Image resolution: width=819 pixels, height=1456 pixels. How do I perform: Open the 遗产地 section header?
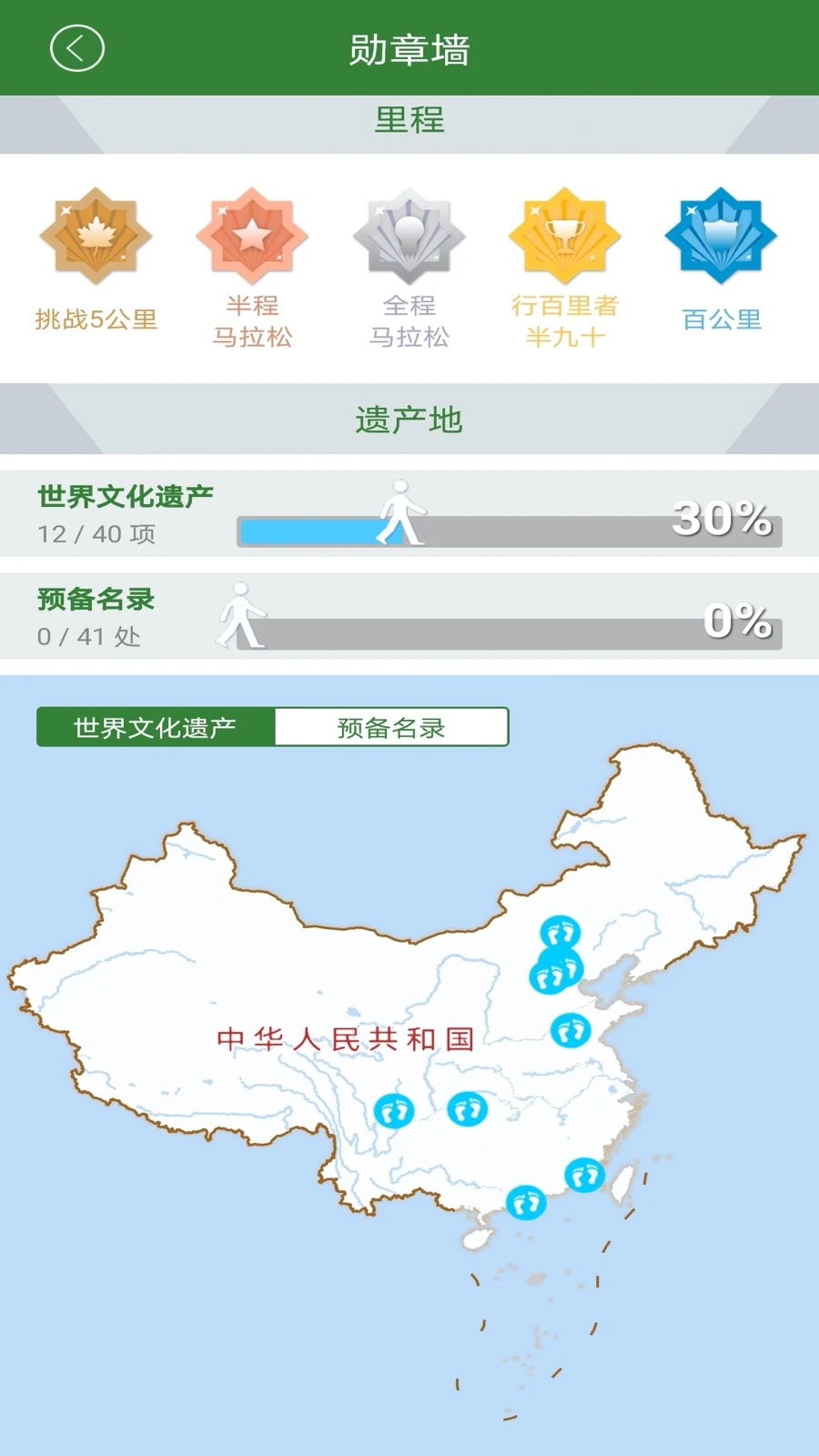pyautogui.click(x=409, y=419)
